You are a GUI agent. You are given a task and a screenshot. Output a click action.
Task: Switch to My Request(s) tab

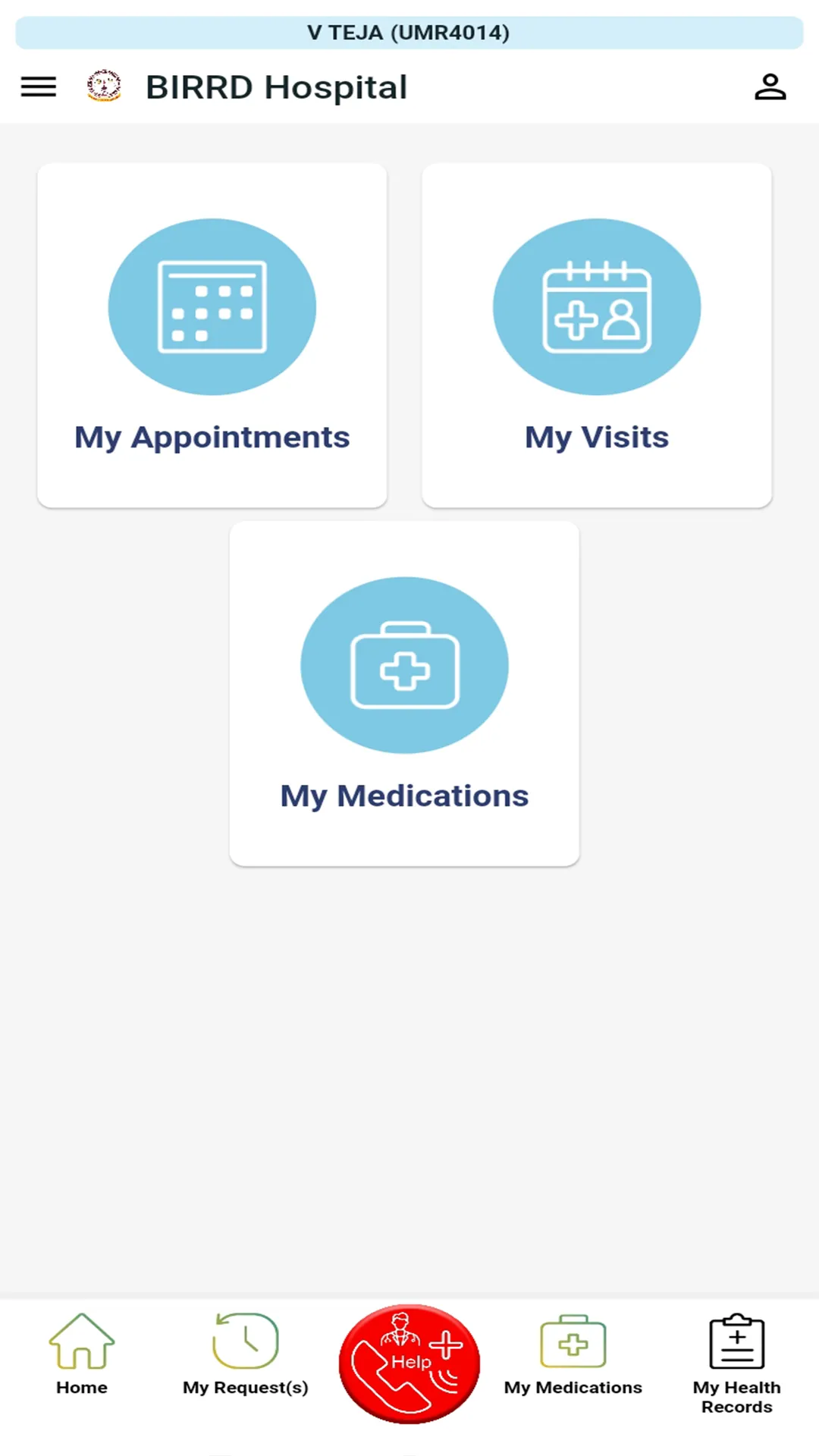coord(246,1355)
